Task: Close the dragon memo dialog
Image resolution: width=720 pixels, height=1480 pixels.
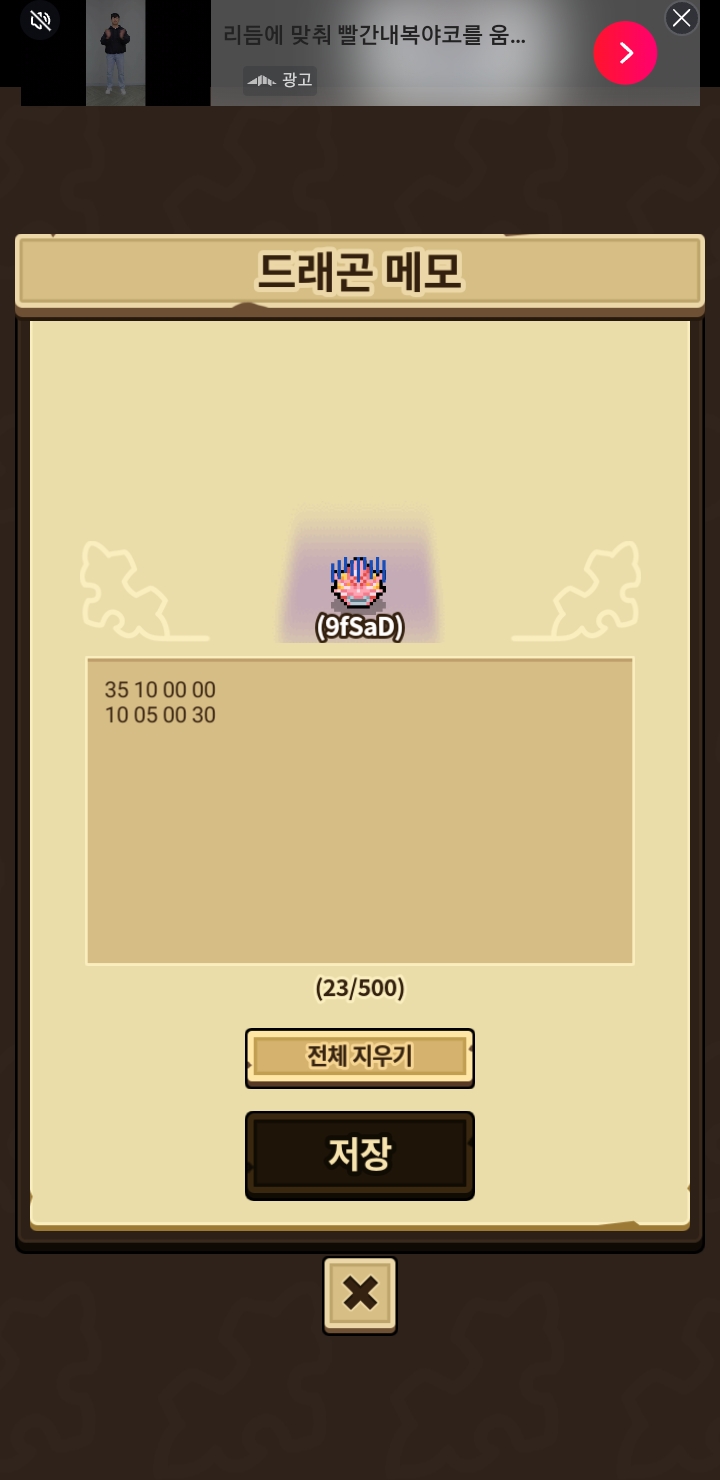Action: tap(360, 1294)
